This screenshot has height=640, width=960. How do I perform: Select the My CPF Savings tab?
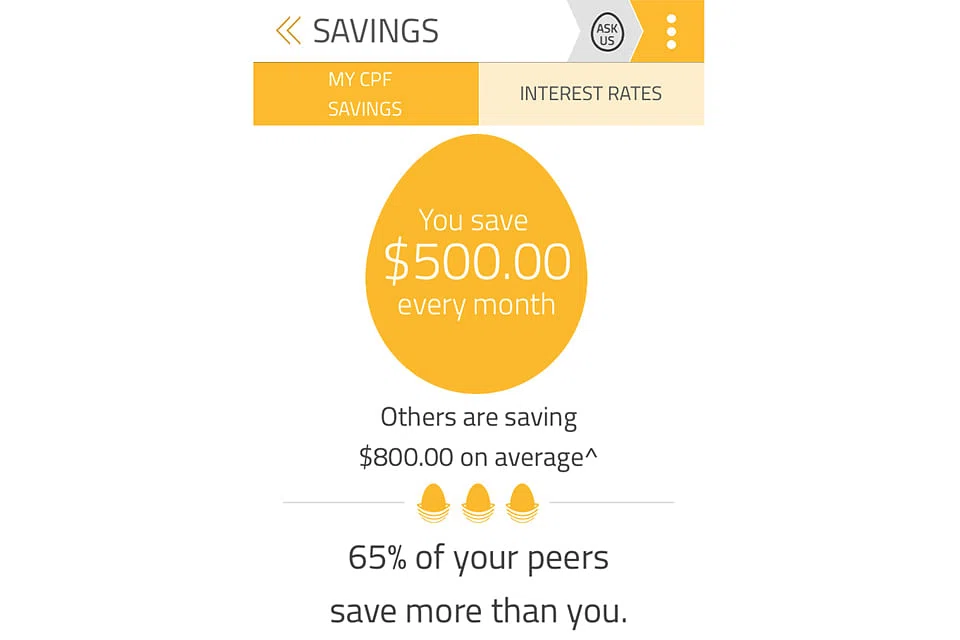pos(365,94)
